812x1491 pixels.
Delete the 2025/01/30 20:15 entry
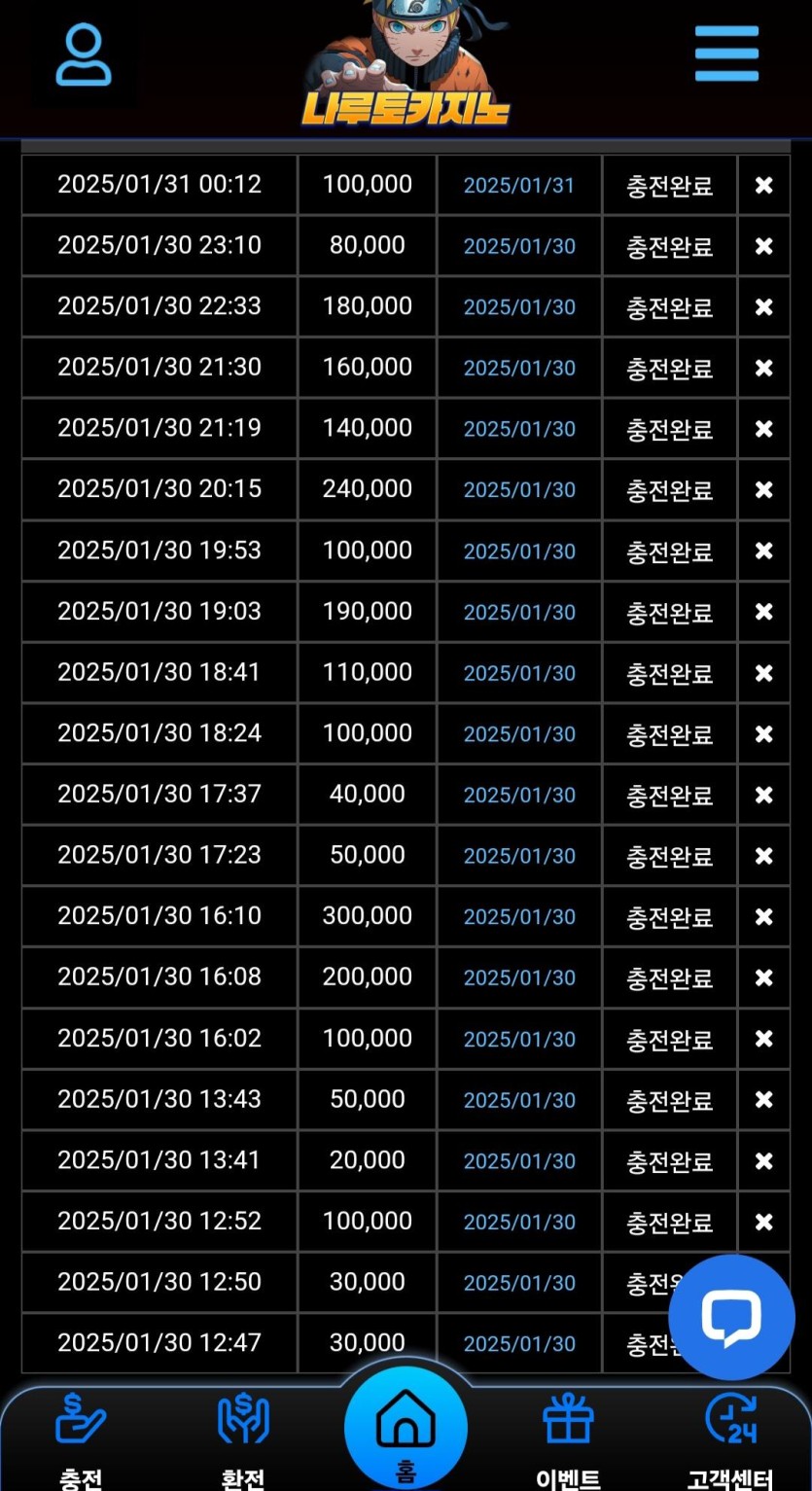tap(764, 490)
